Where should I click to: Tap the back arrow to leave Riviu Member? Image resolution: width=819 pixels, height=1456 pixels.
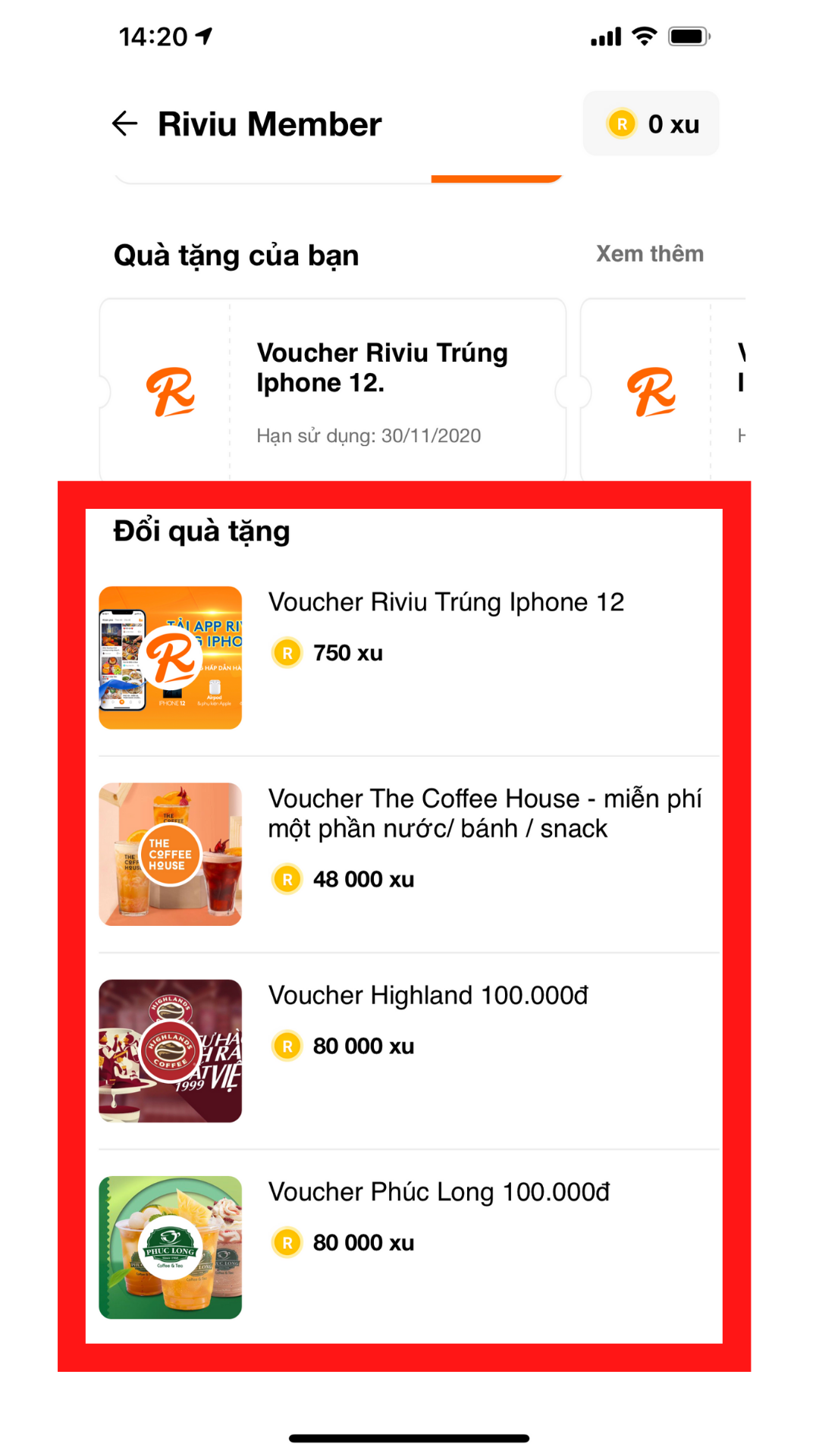124,124
